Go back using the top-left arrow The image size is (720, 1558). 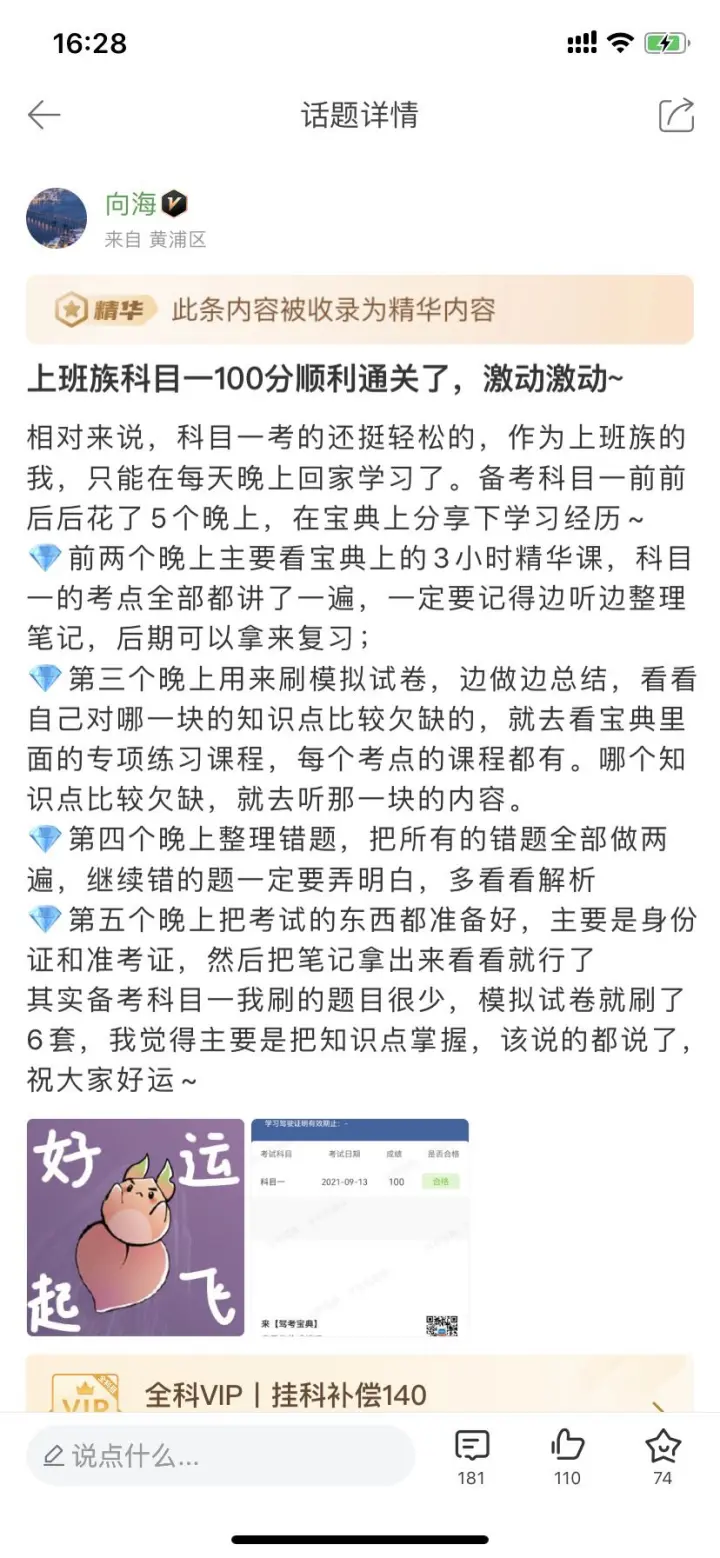[44, 116]
